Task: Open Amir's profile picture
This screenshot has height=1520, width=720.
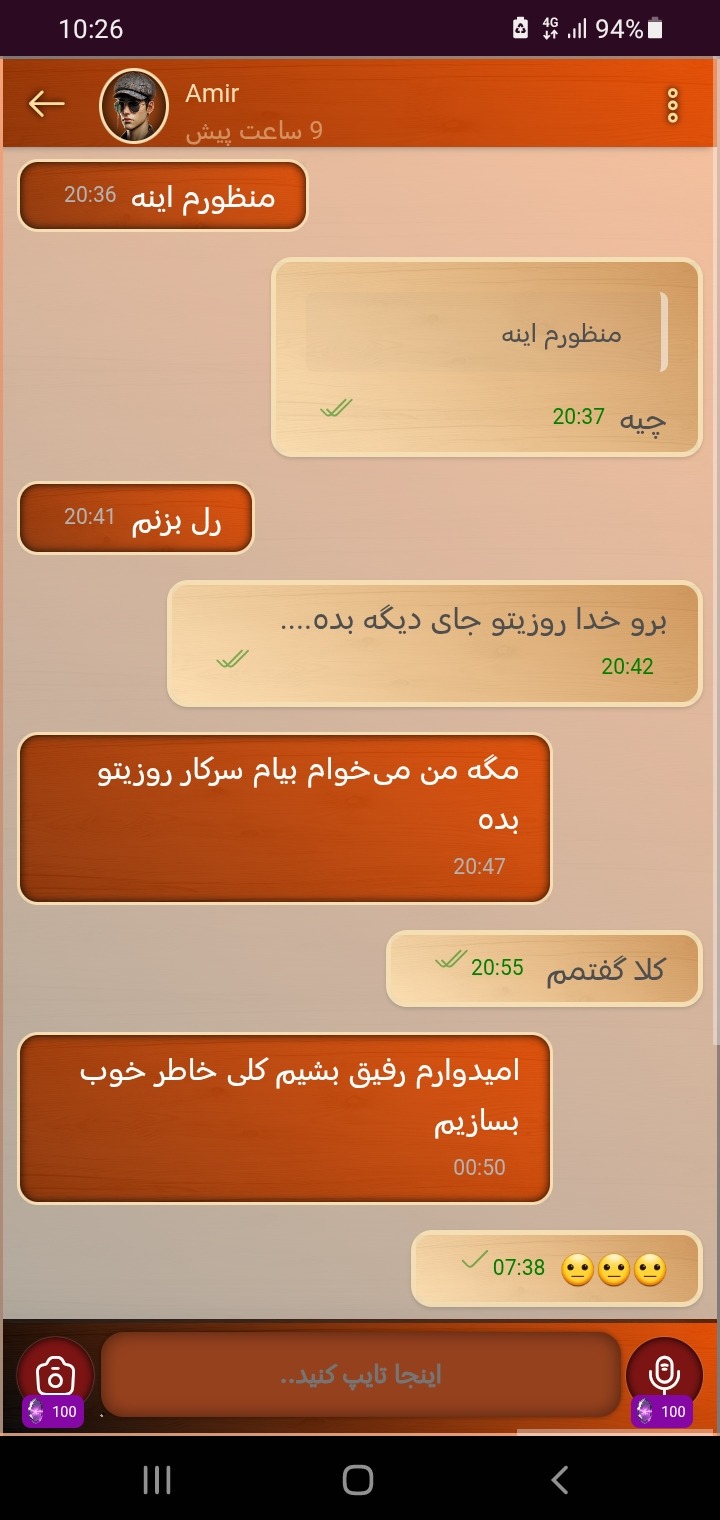Action: (x=134, y=105)
